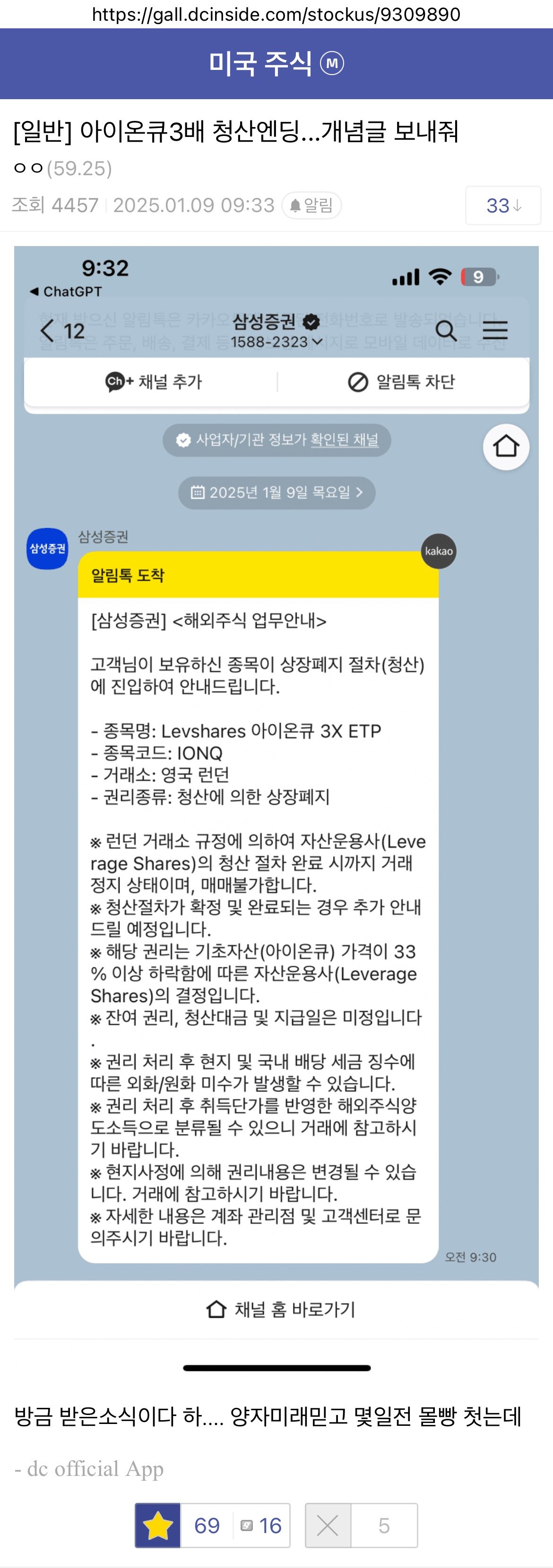Jump to the 33 comments
The height and width of the screenshot is (1568, 553).
tap(502, 206)
